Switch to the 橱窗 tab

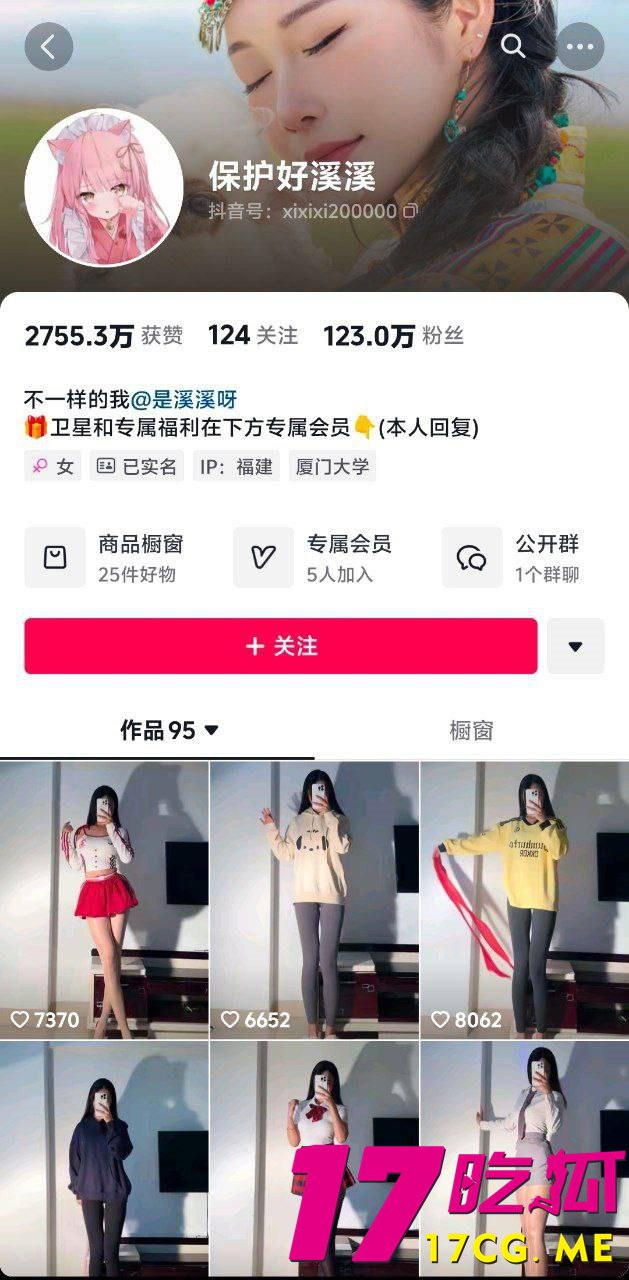pos(471,731)
